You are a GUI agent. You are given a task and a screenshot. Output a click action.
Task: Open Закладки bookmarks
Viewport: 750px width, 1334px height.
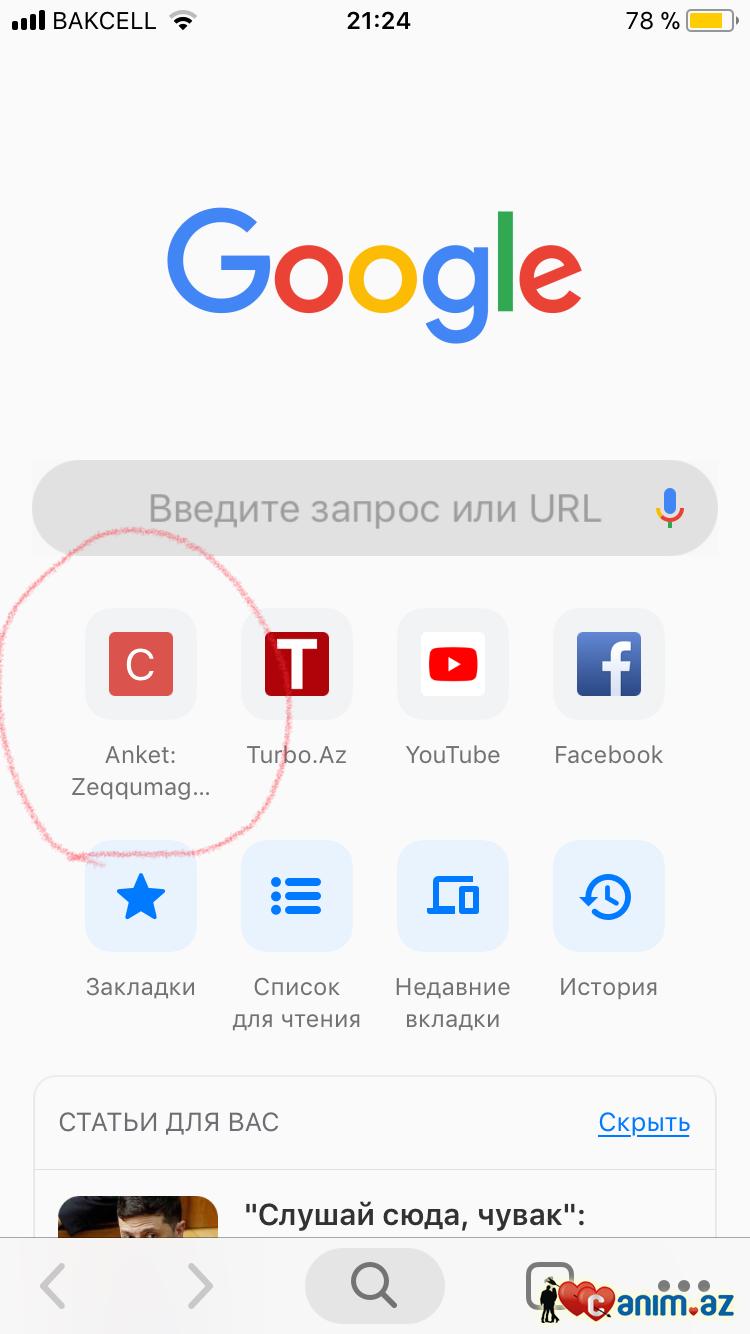(140, 896)
